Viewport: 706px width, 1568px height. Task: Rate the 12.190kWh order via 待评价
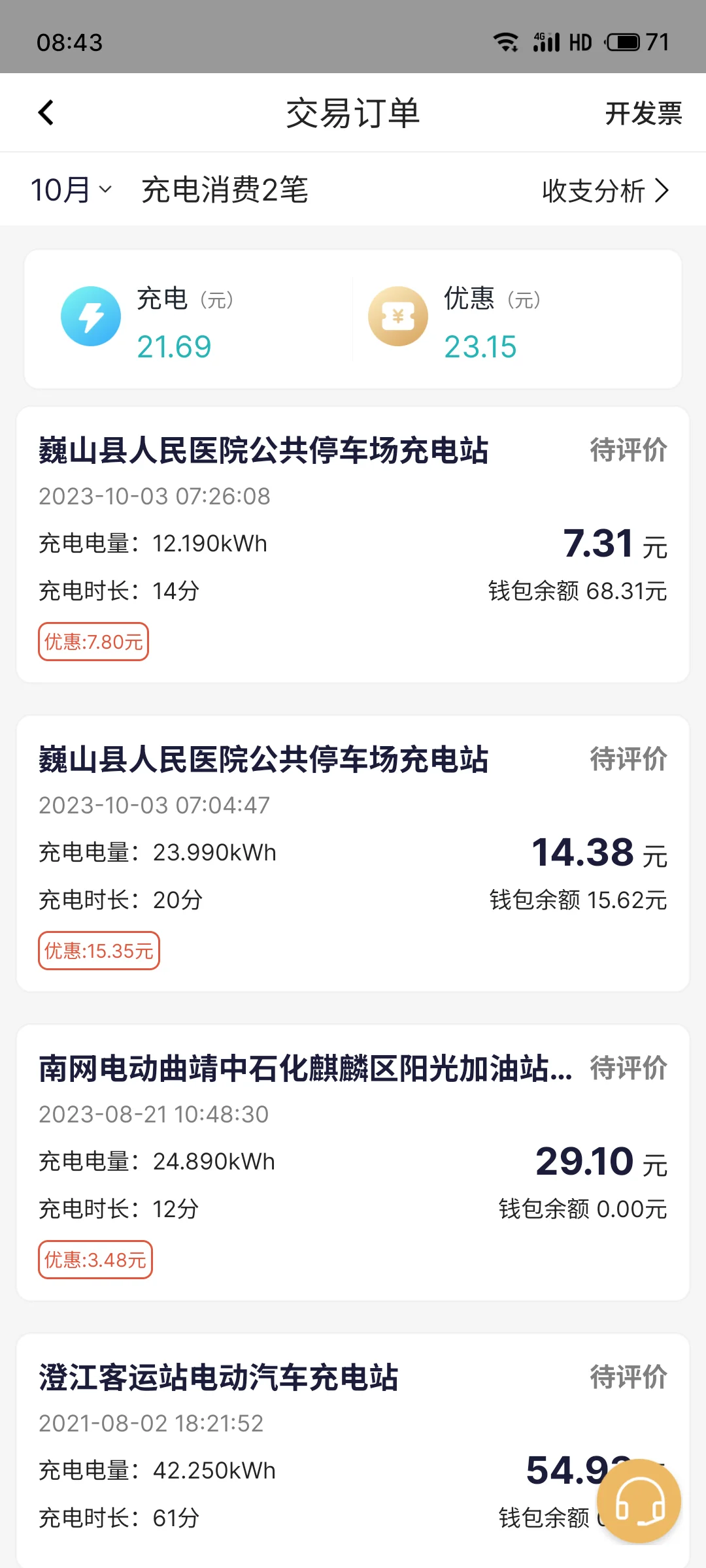click(x=628, y=450)
